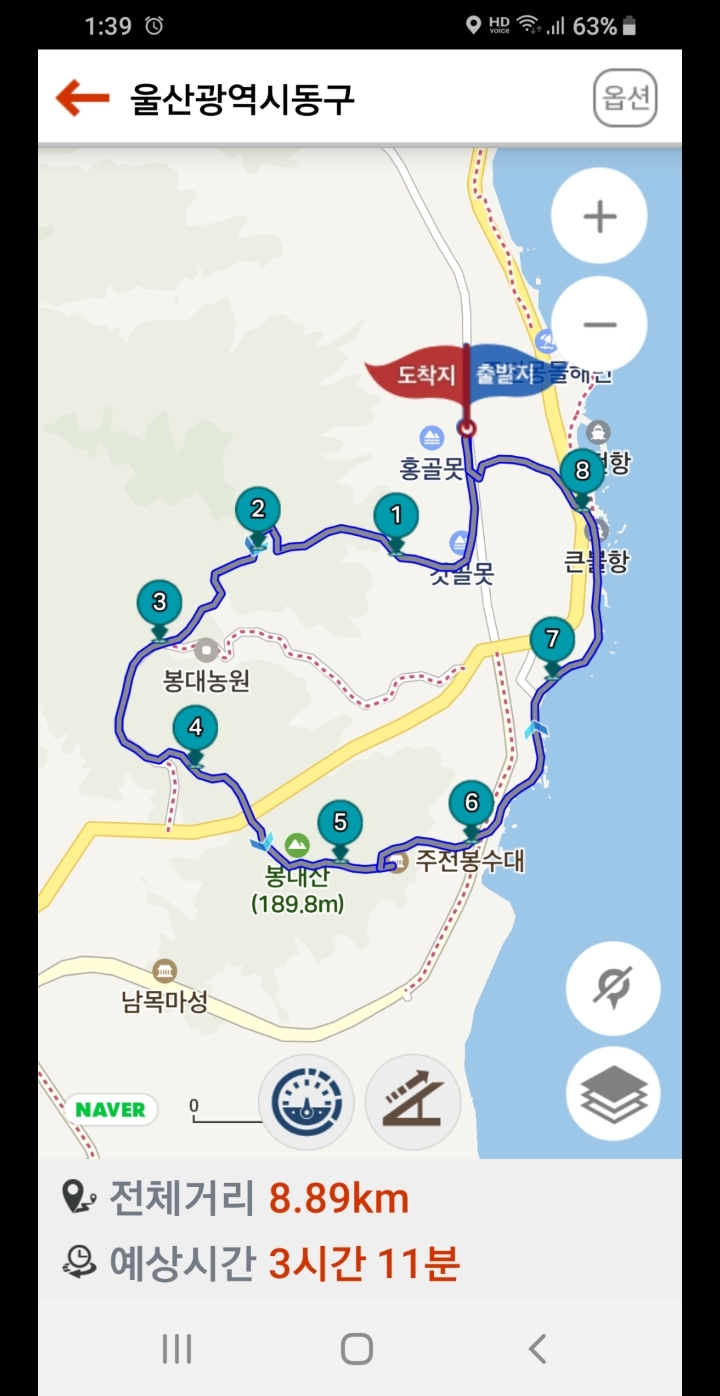Go back using the red arrow
Screen dimensions: 720x1396
pos(82,98)
